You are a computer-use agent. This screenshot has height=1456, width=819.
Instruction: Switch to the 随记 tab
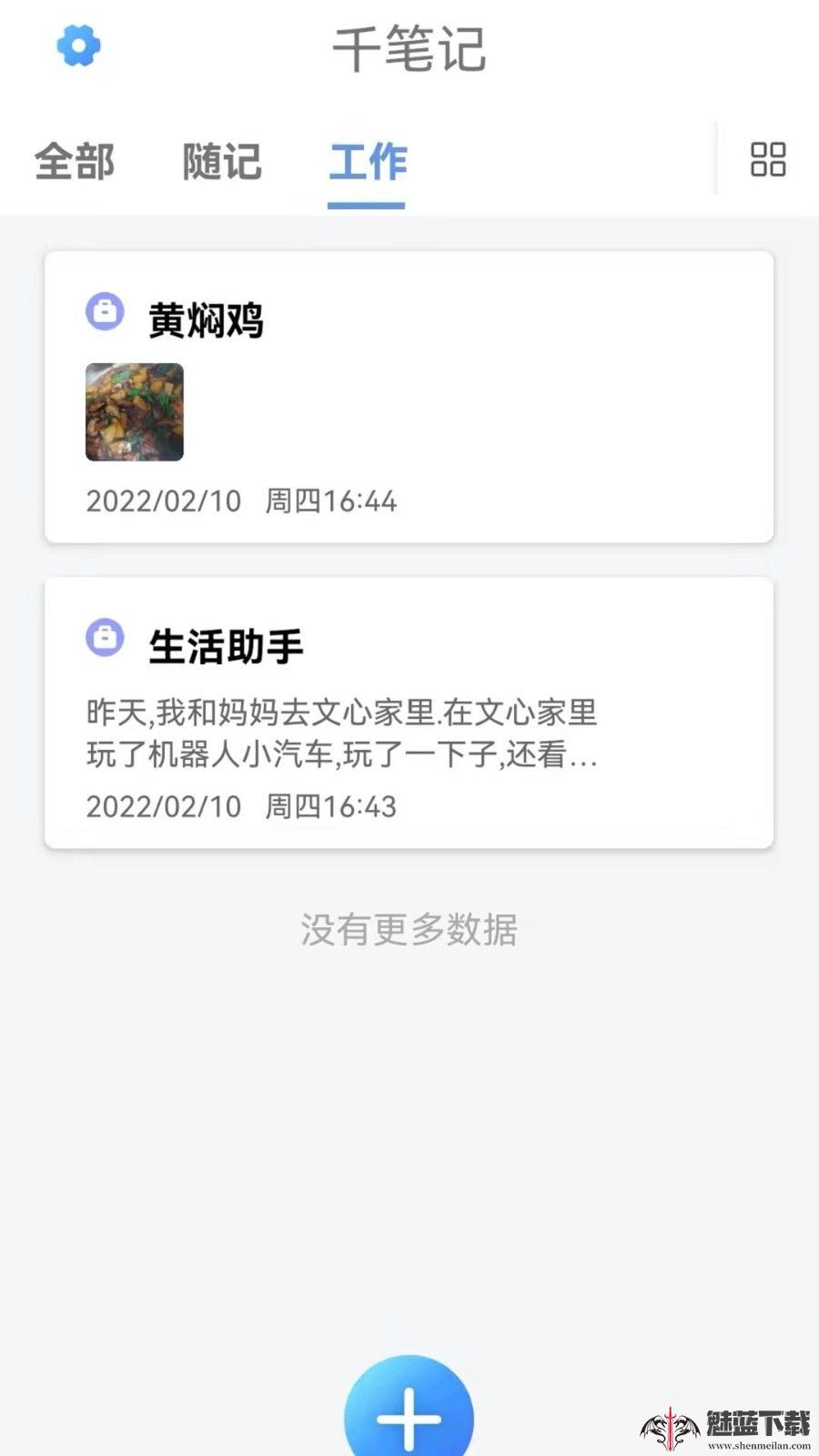(x=221, y=162)
